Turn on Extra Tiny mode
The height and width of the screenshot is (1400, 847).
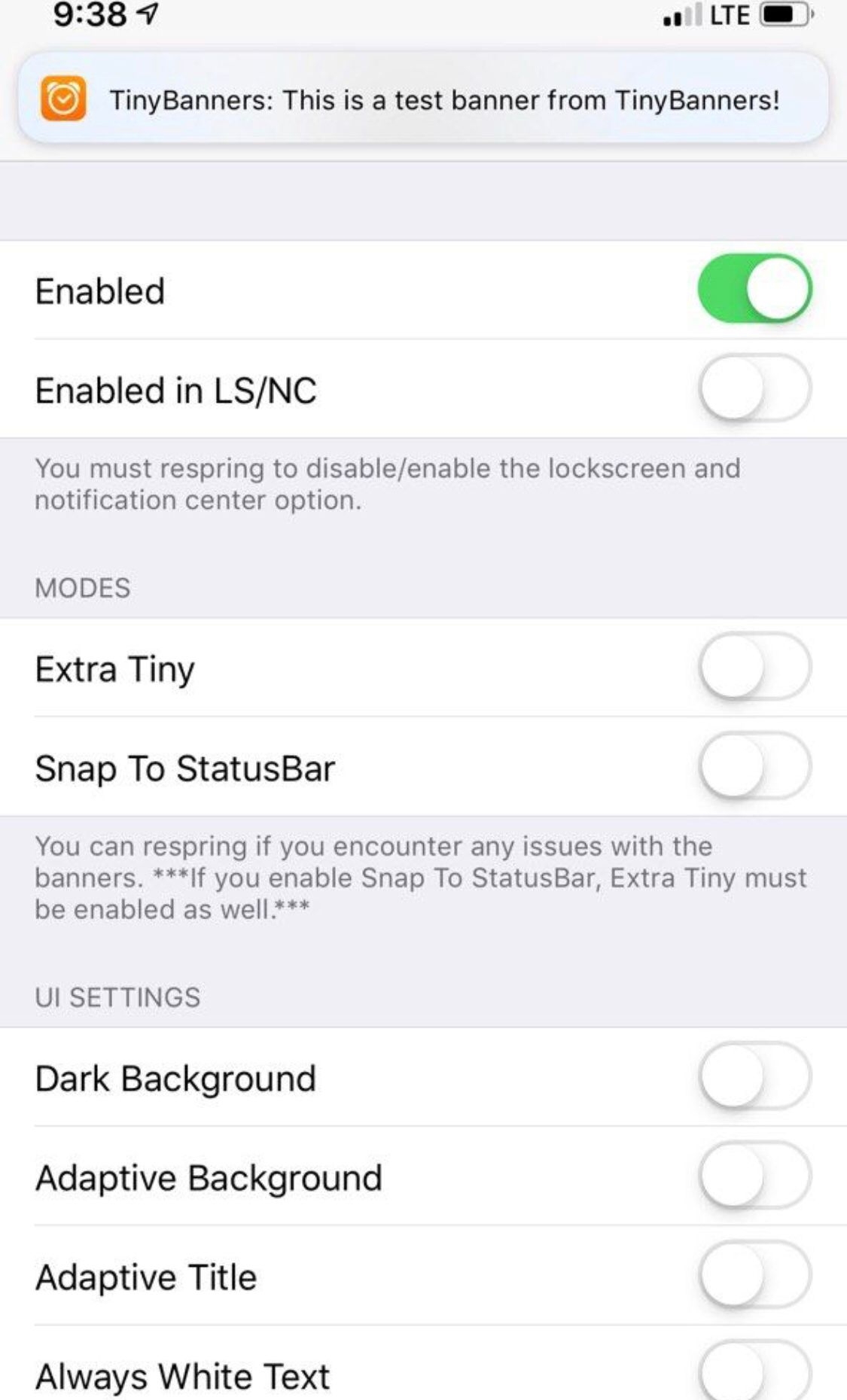754,668
